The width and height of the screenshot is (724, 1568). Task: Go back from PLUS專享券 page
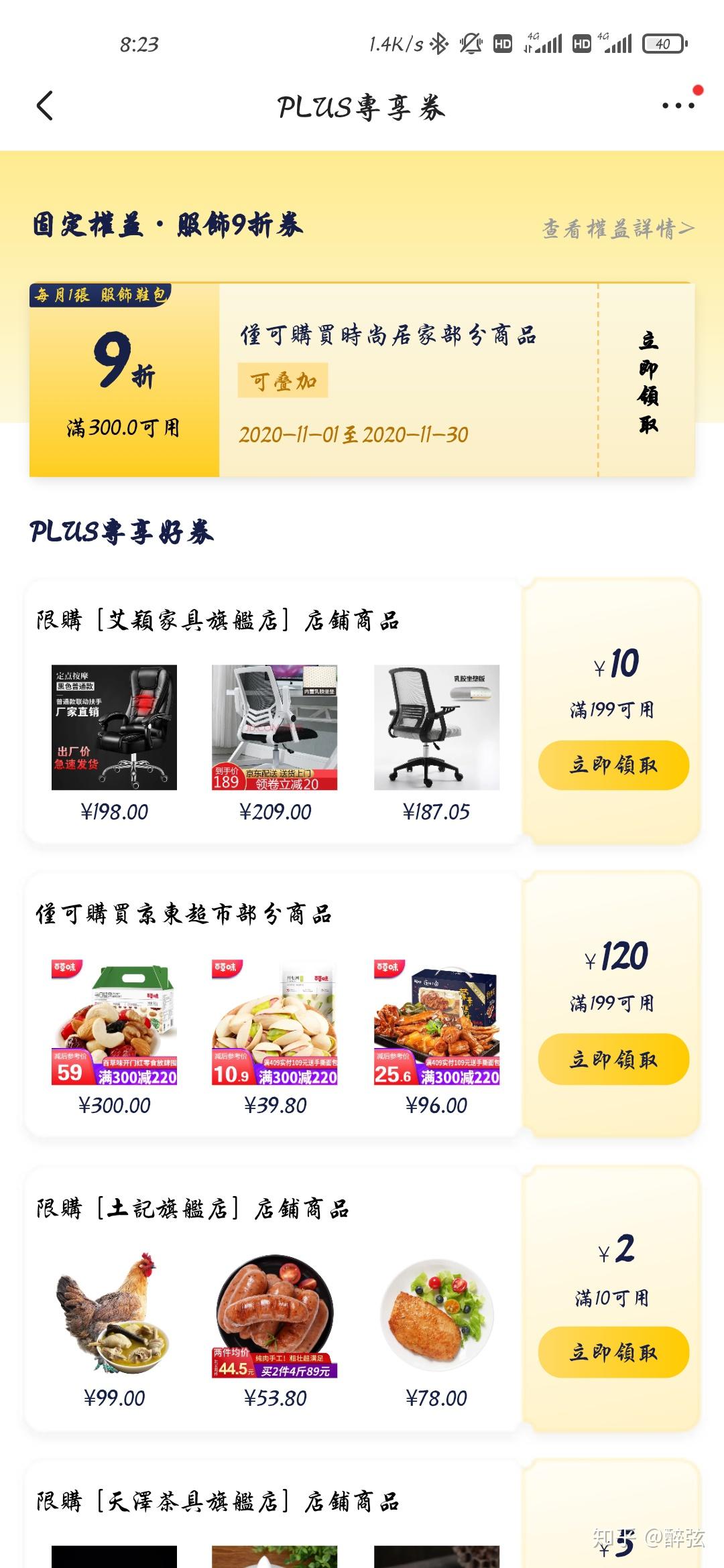pyautogui.click(x=45, y=106)
